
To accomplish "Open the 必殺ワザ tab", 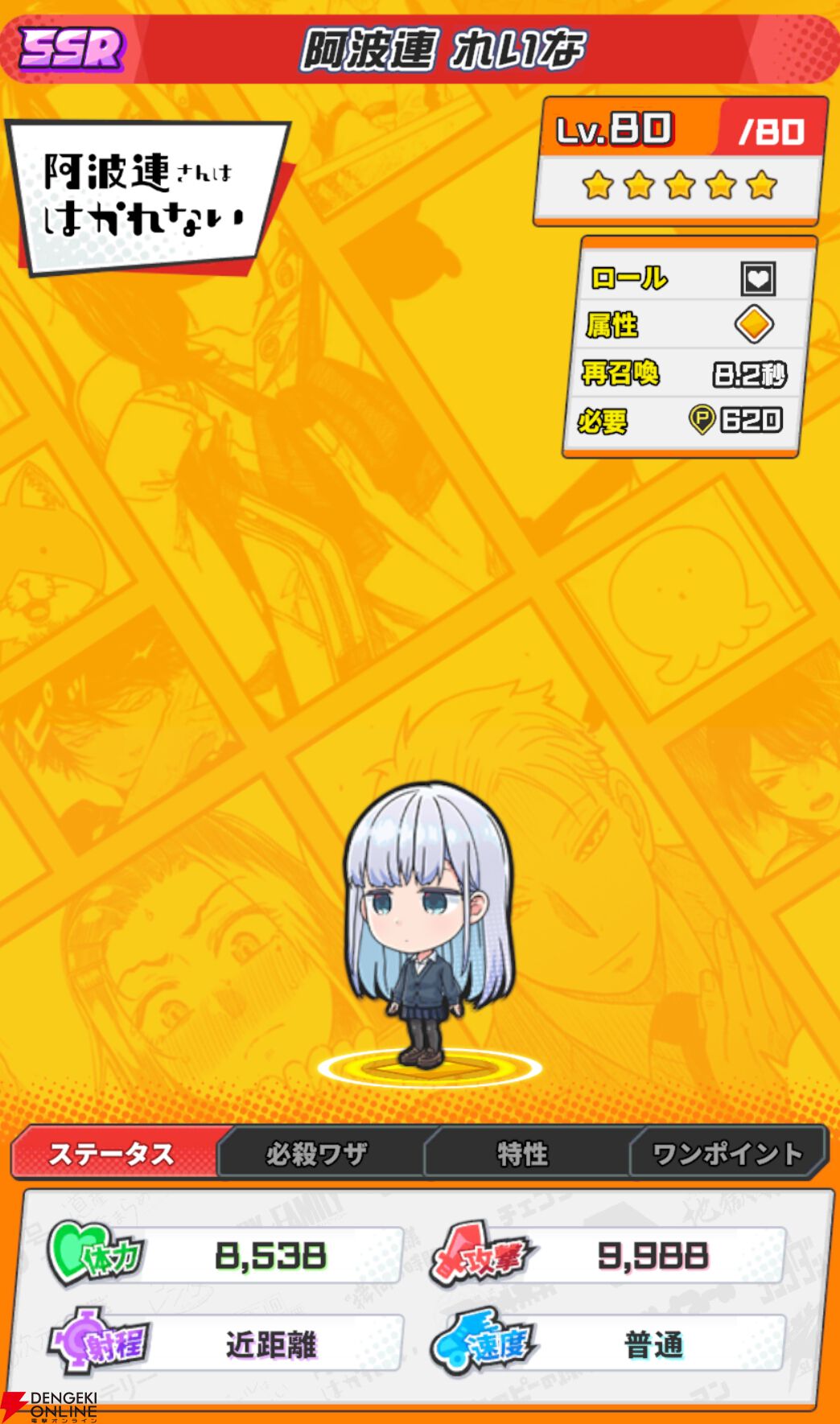I will (x=318, y=1154).
